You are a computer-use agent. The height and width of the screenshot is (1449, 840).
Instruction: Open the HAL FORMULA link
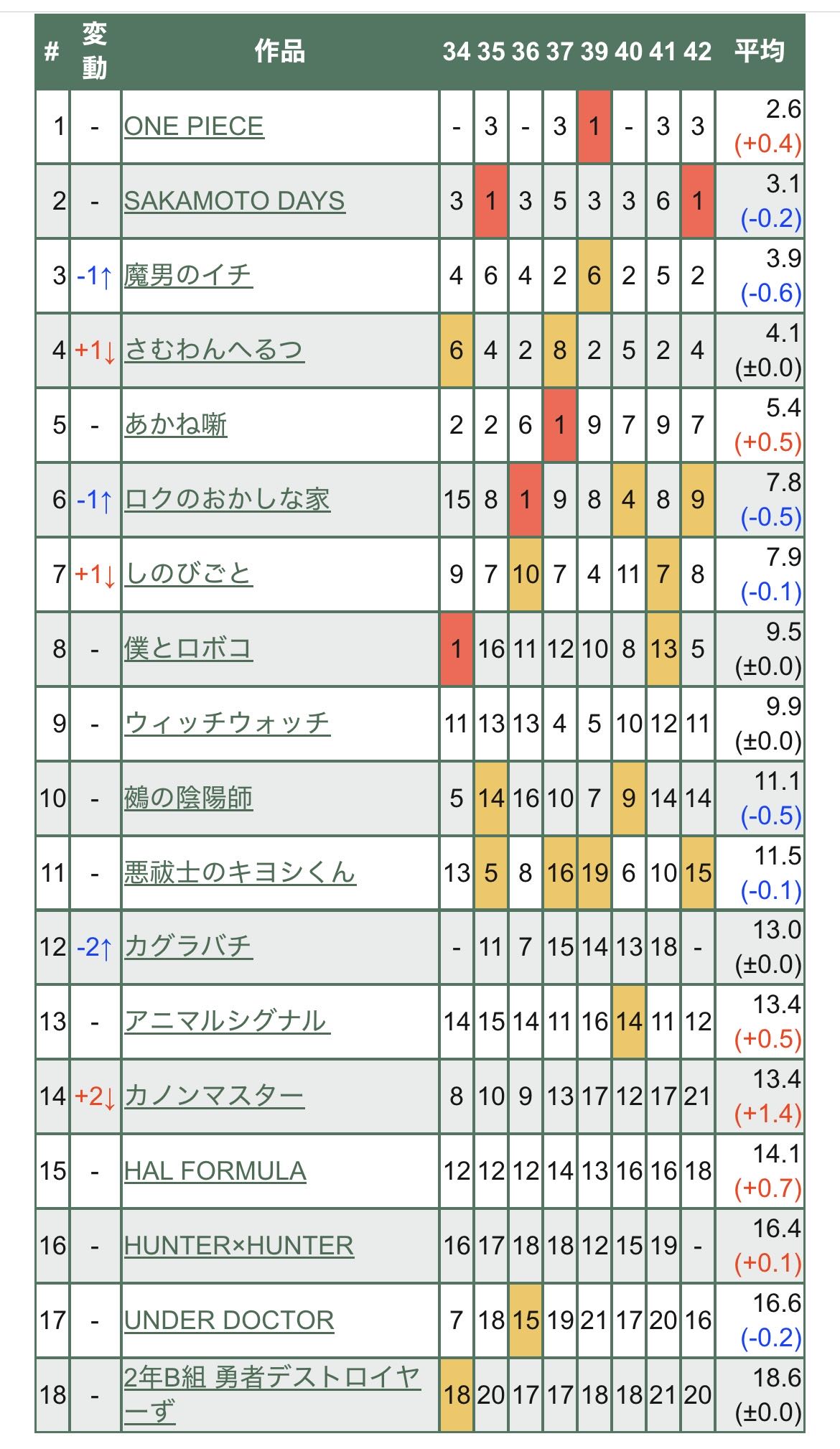click(x=215, y=1172)
